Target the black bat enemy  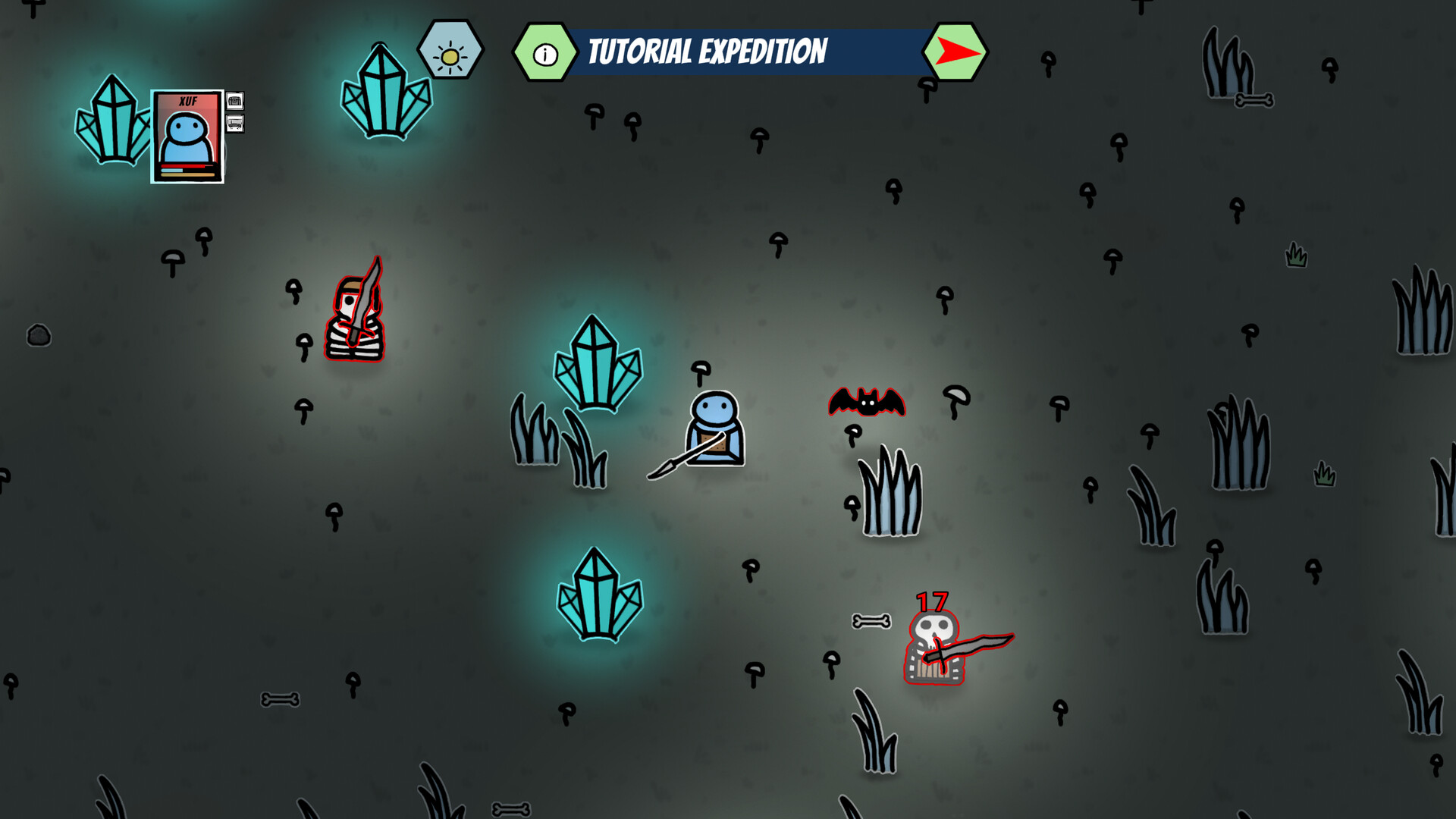[867, 402]
